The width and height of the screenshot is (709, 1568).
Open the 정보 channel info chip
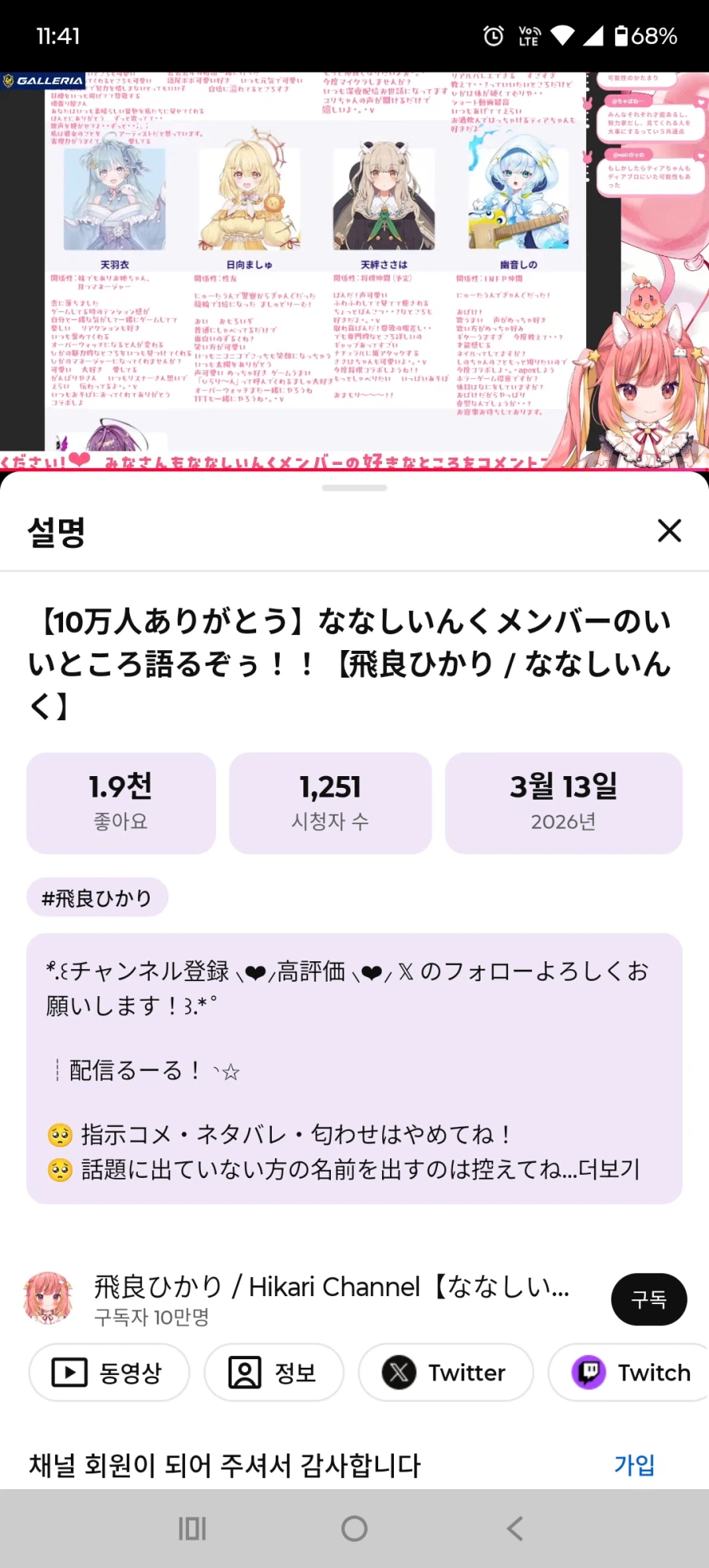point(273,1373)
